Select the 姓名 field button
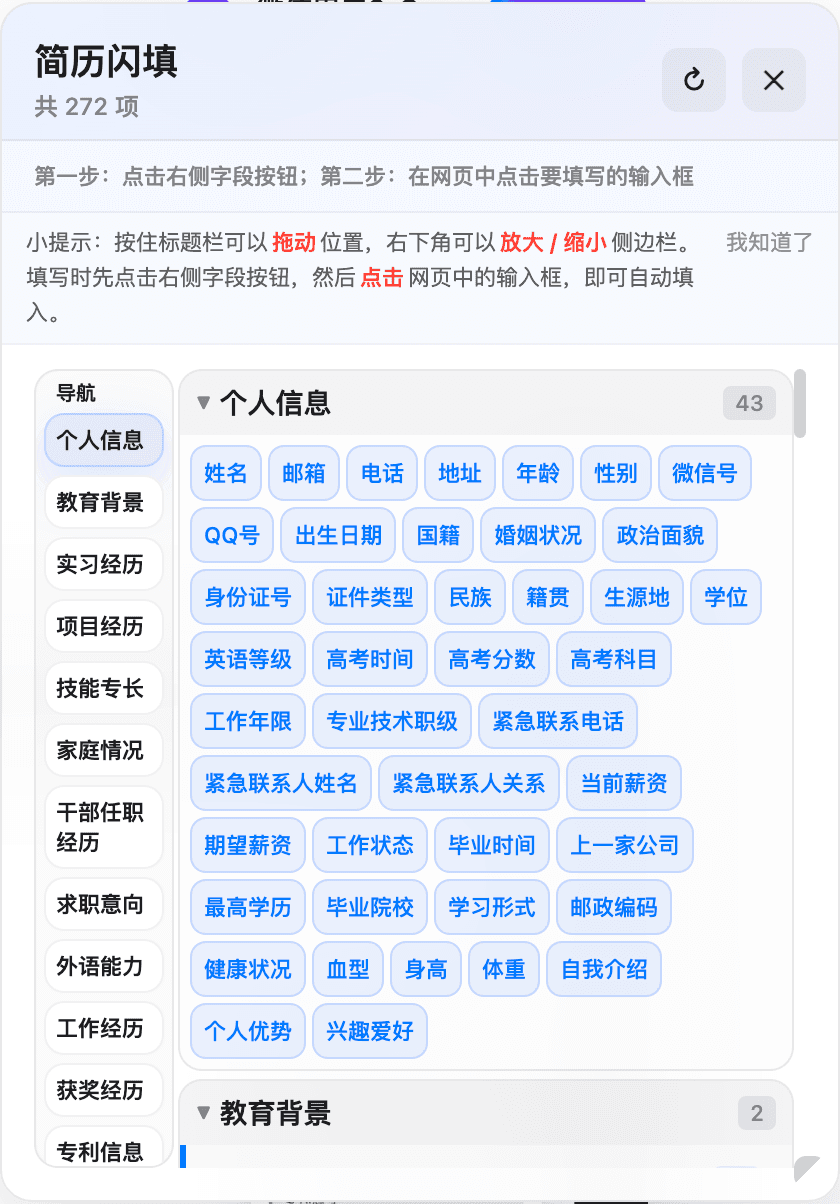Viewport: 840px width, 1204px height. coord(225,473)
